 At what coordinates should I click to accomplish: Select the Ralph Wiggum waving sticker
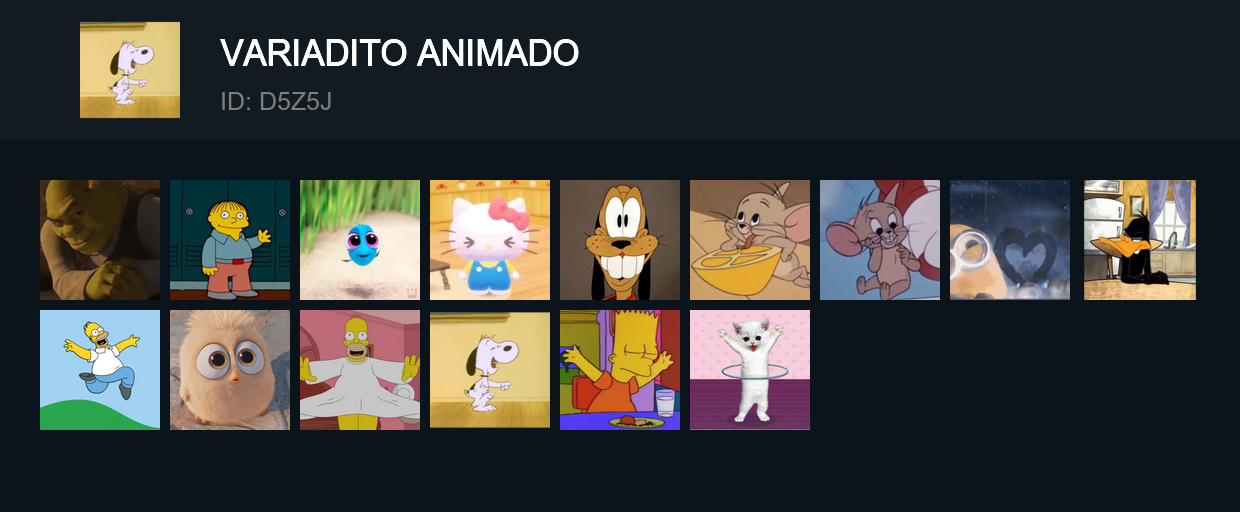230,240
